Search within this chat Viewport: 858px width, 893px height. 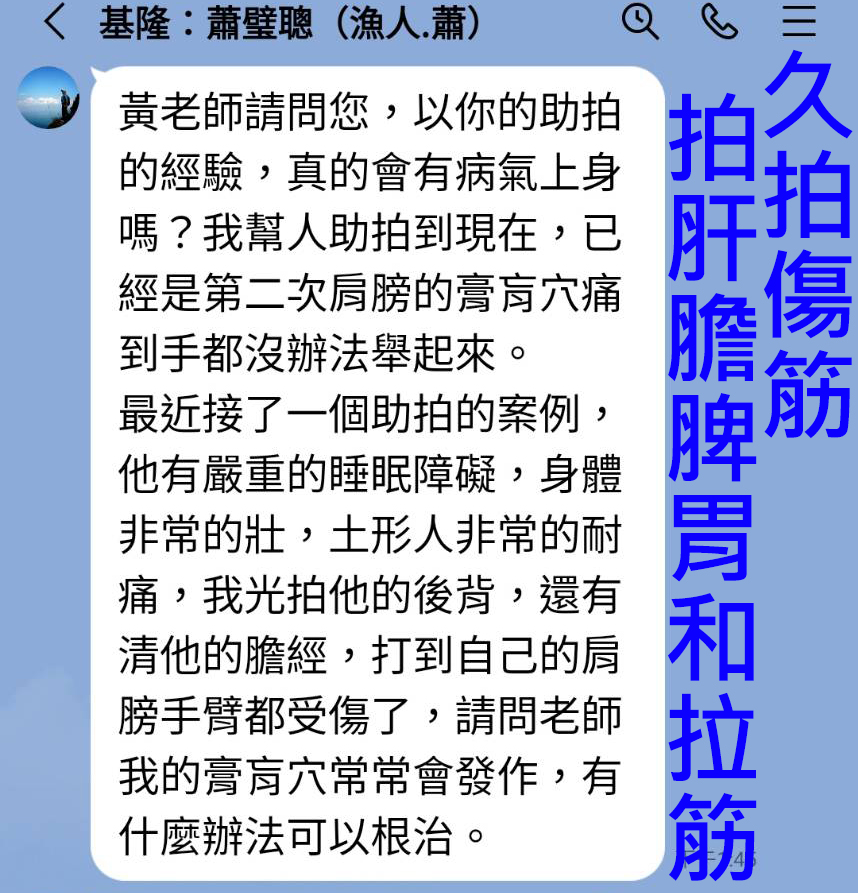(x=640, y=21)
